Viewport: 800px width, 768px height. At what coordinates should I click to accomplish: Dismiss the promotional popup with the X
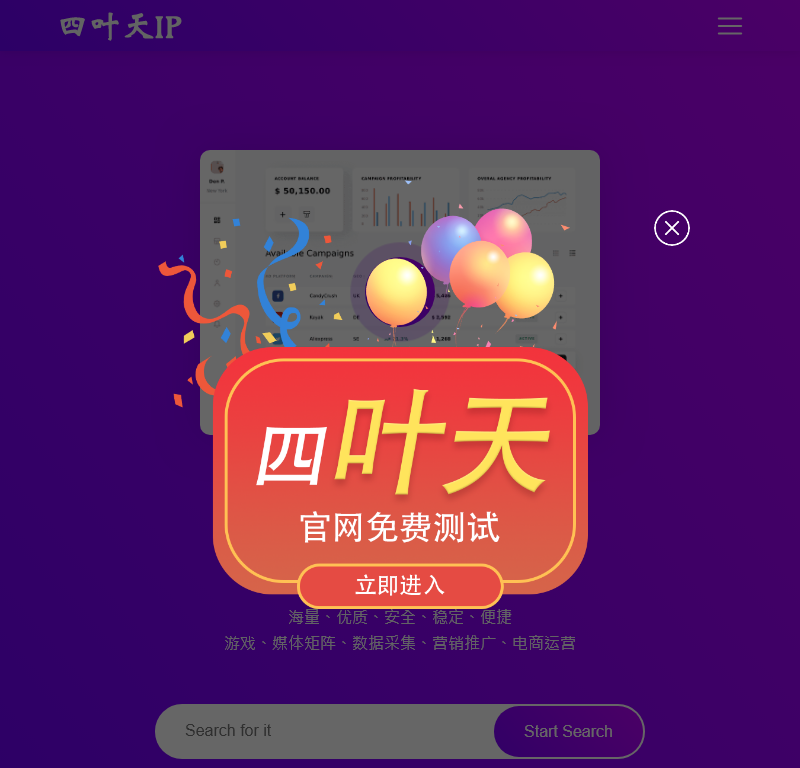[x=672, y=228]
